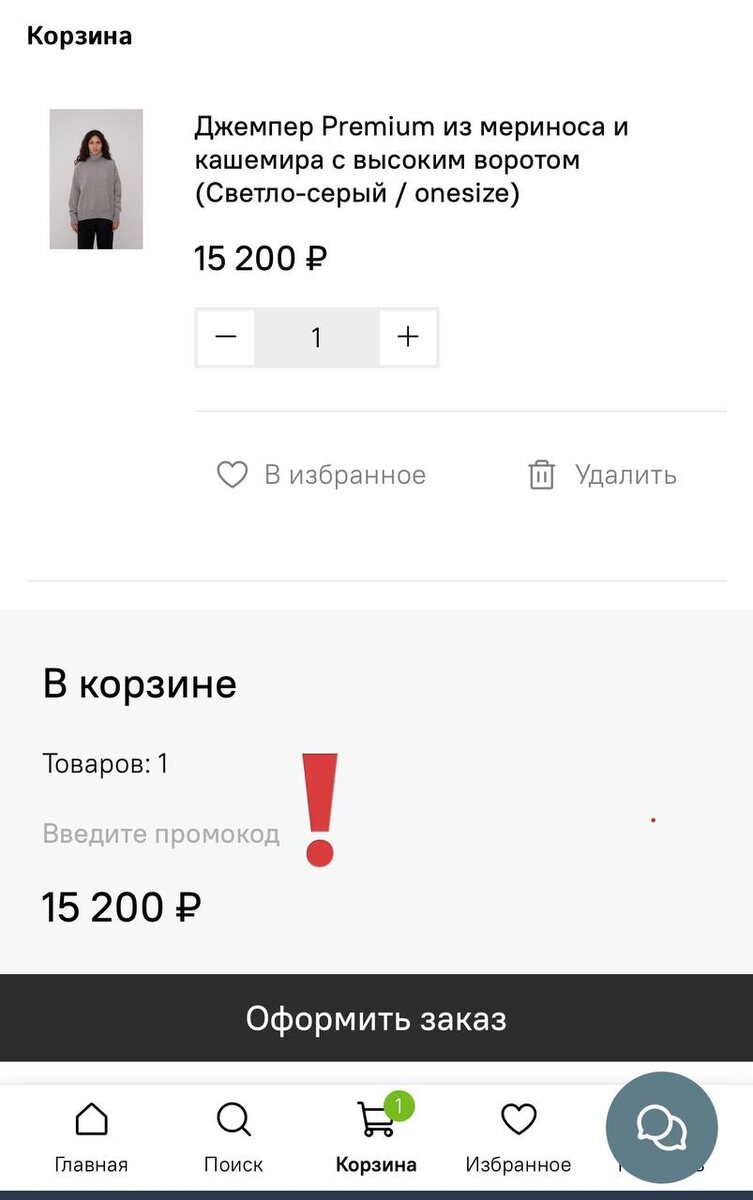Open the support chat bubble
753x1200 pixels.
661,1128
